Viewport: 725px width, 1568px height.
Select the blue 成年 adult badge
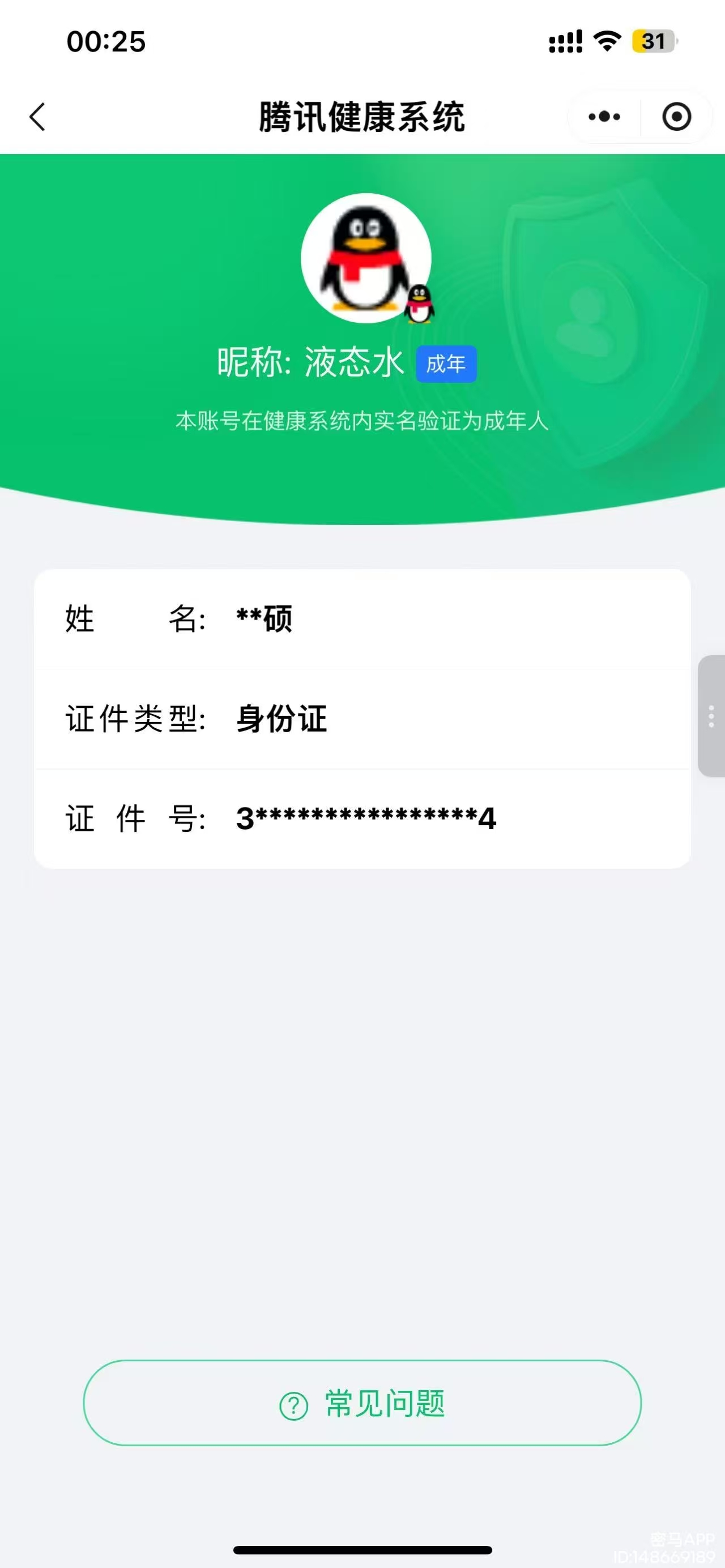click(x=446, y=363)
